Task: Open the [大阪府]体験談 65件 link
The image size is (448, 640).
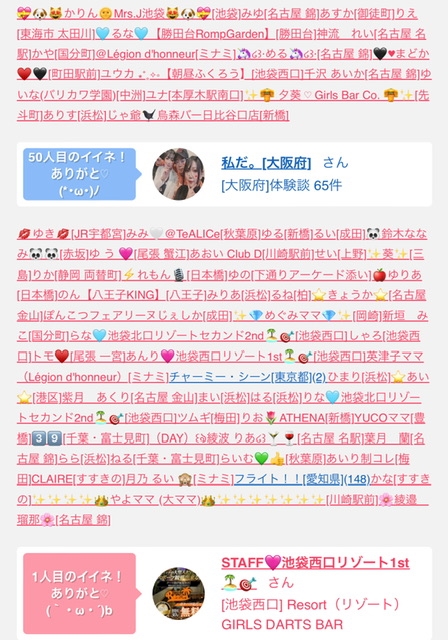Action: pyautogui.click(x=282, y=186)
